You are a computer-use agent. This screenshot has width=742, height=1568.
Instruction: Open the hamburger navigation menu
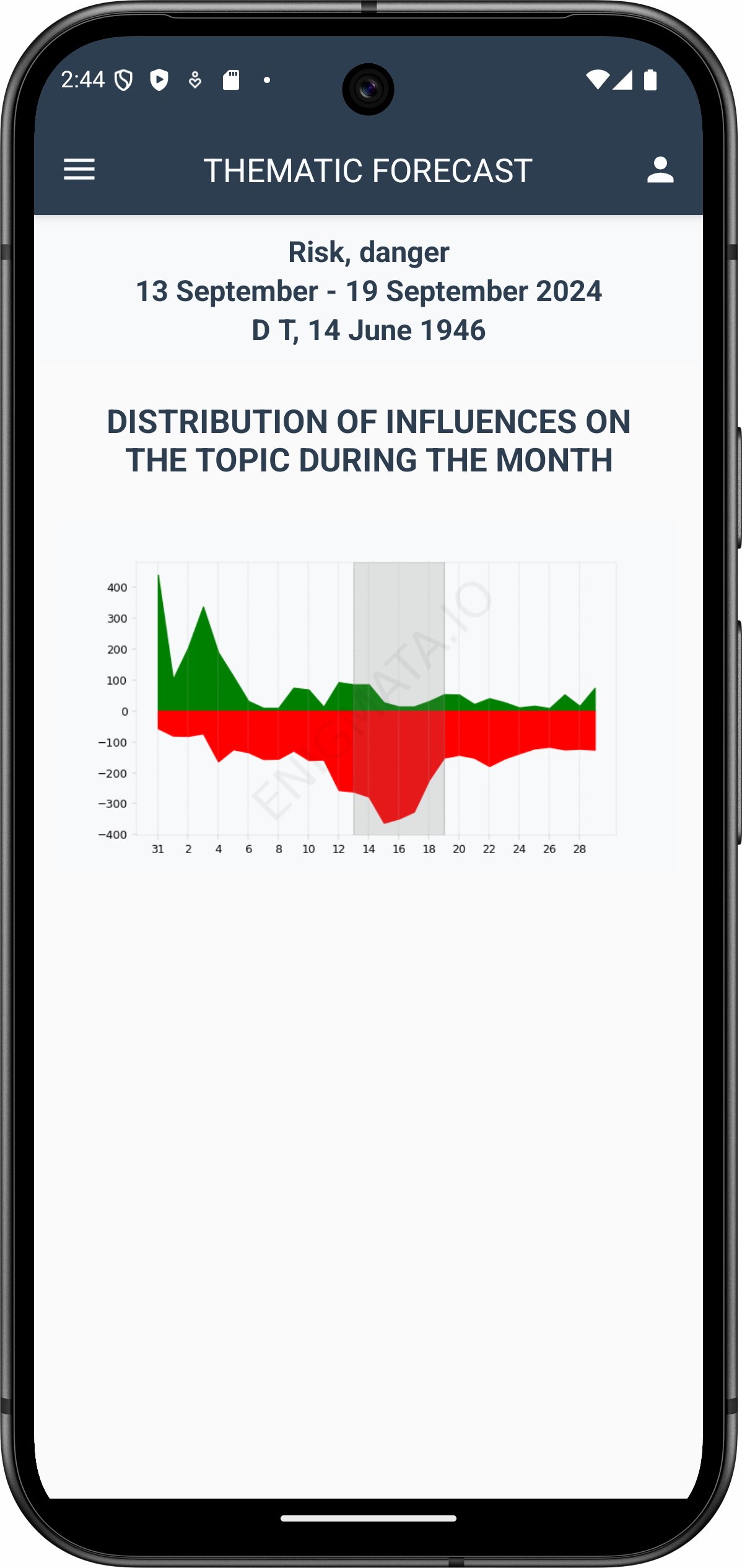pos(79,170)
